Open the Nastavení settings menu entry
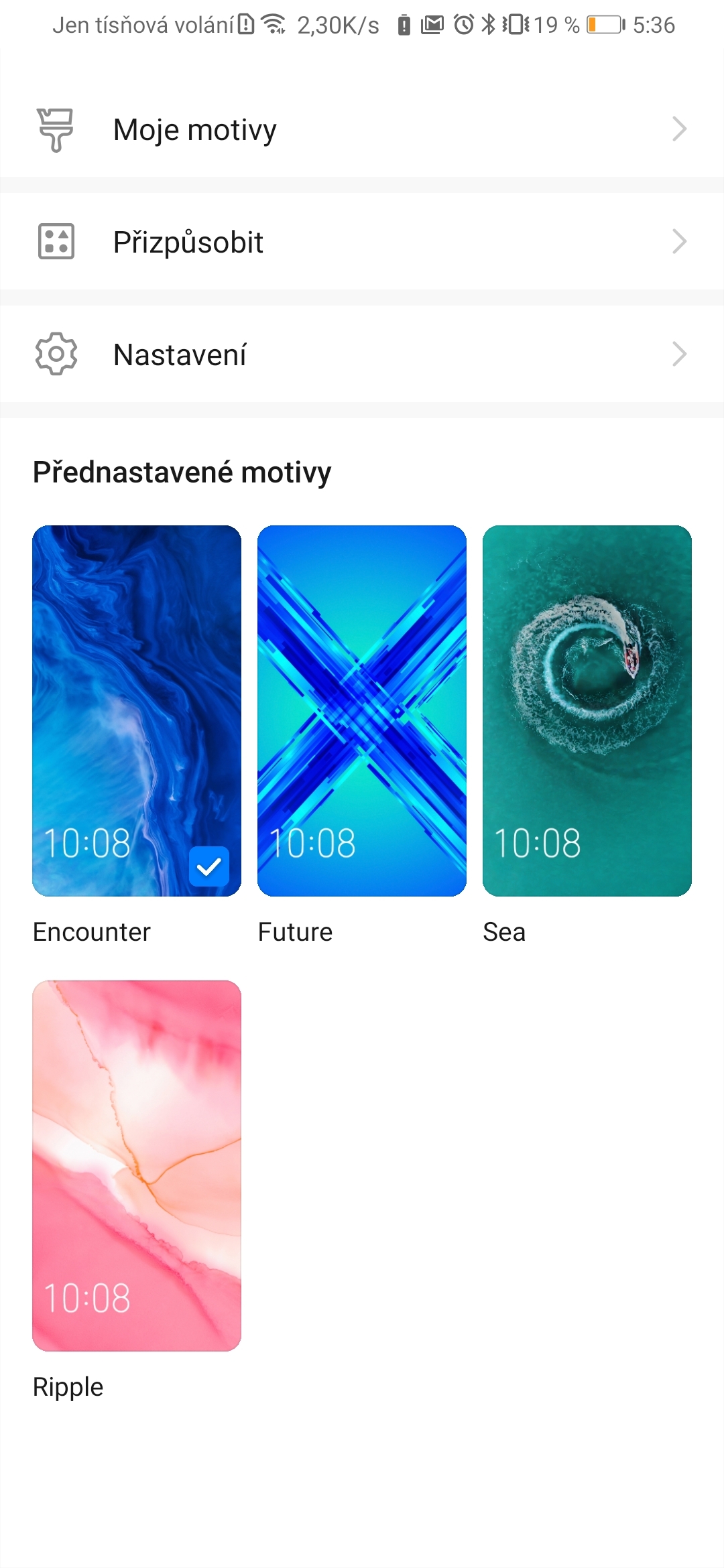This screenshot has height=1568, width=724. (x=180, y=354)
